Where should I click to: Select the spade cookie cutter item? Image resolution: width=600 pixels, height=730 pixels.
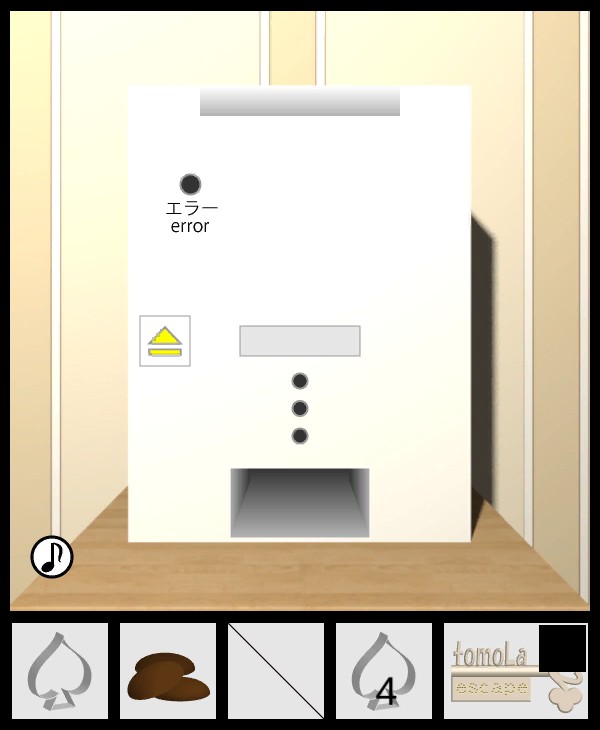pos(60,671)
